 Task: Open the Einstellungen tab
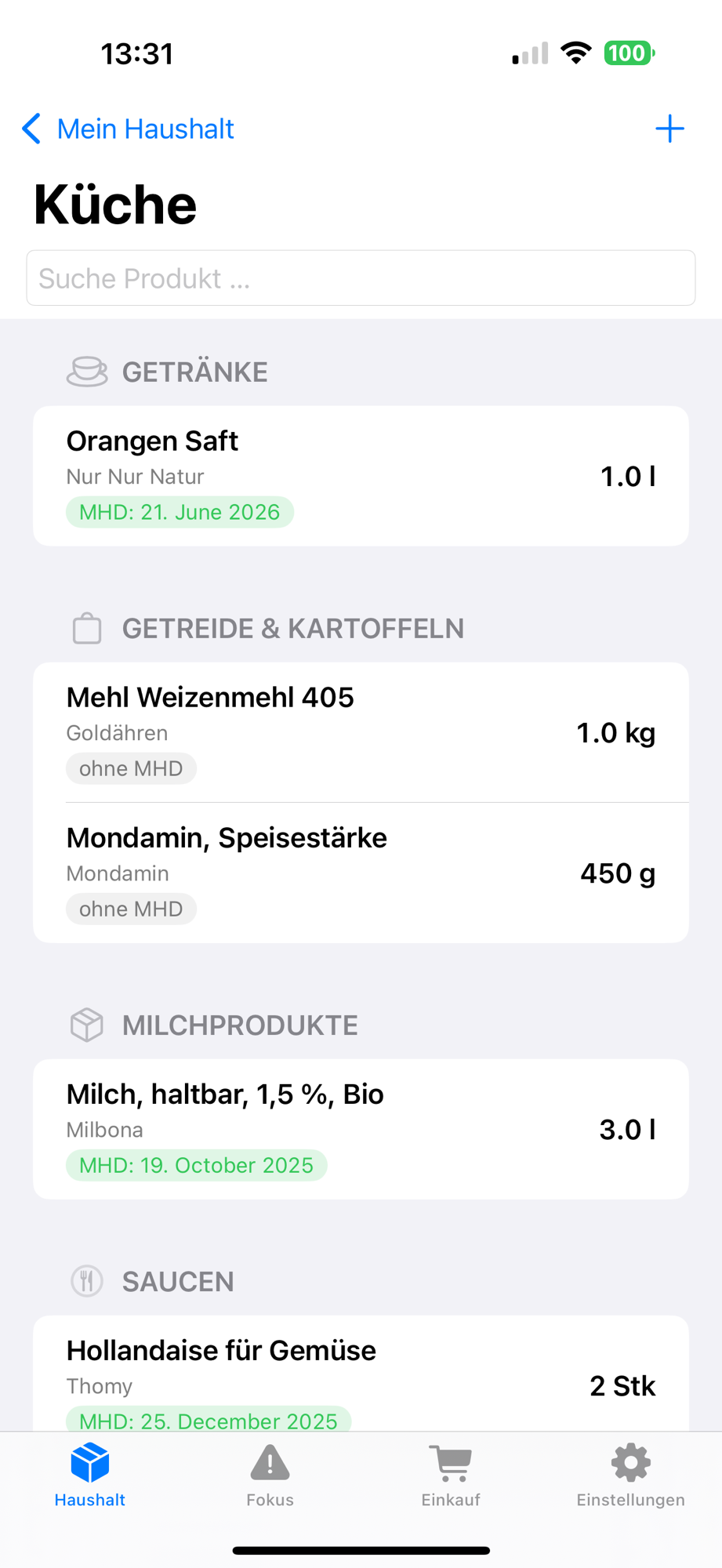click(630, 1476)
